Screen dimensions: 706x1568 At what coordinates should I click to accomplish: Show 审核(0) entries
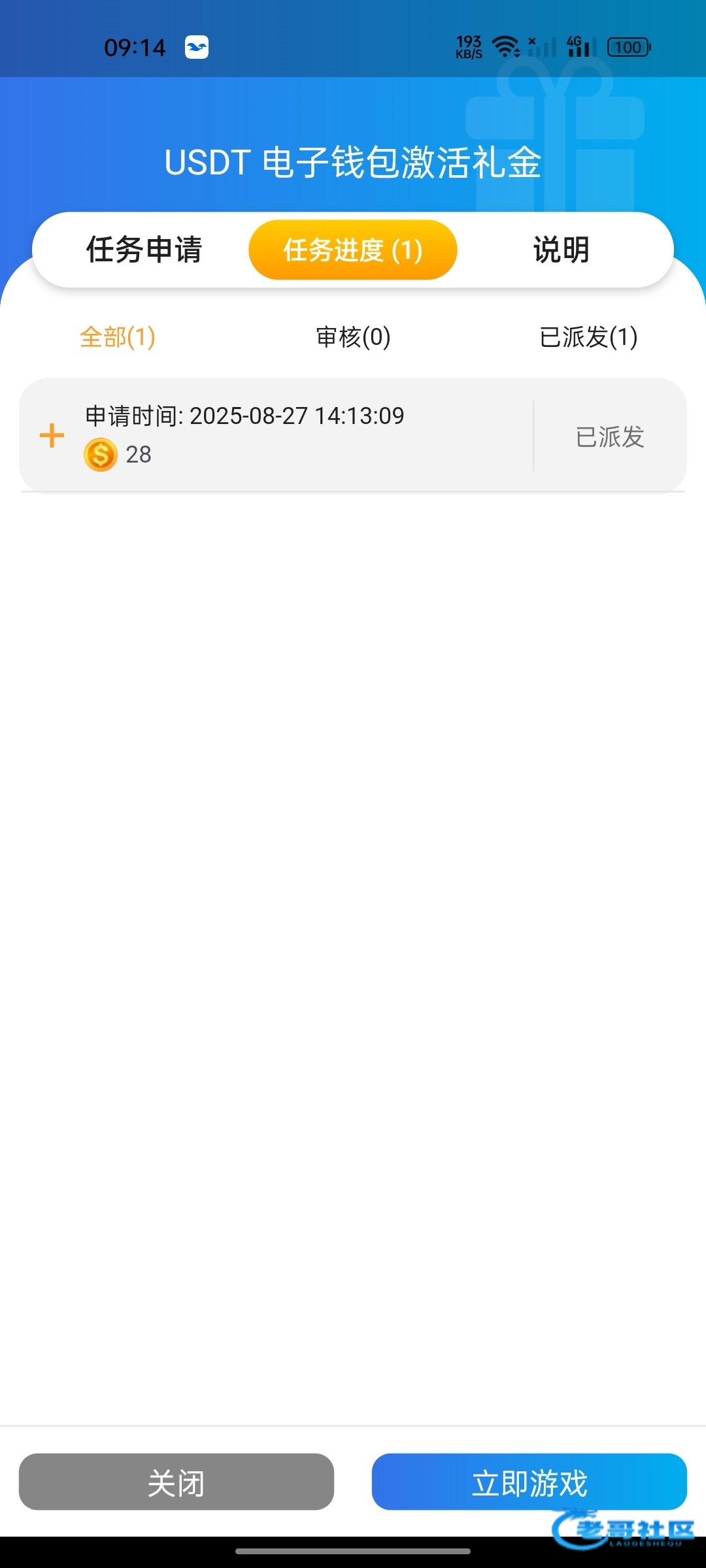pos(353,337)
